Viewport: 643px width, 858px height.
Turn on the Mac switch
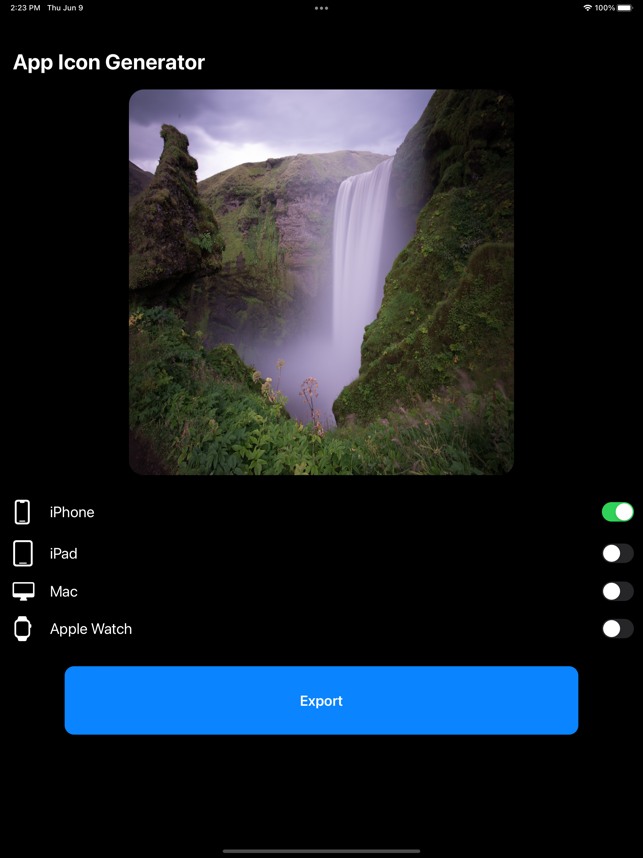pyautogui.click(x=617, y=591)
